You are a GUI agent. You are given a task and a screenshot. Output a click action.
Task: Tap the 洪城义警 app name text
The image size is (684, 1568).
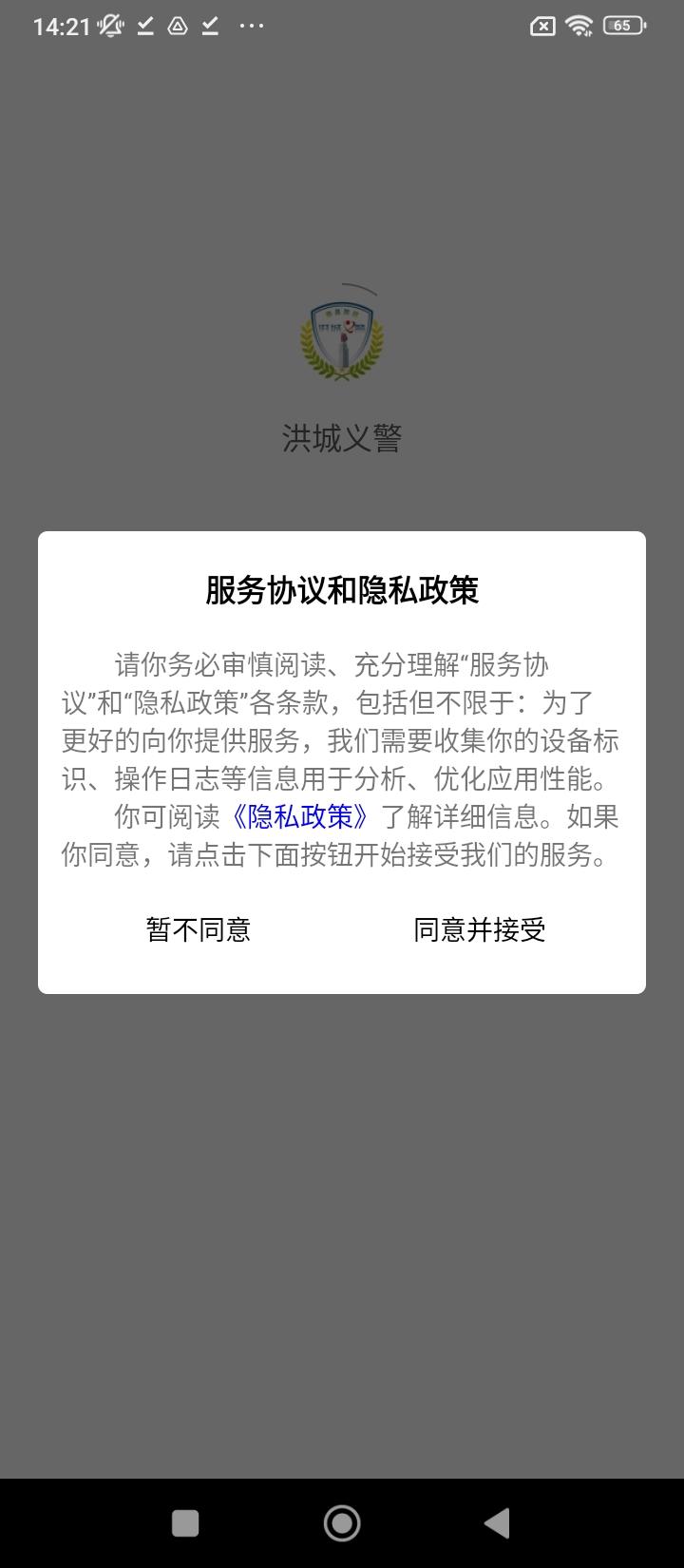pos(342,438)
